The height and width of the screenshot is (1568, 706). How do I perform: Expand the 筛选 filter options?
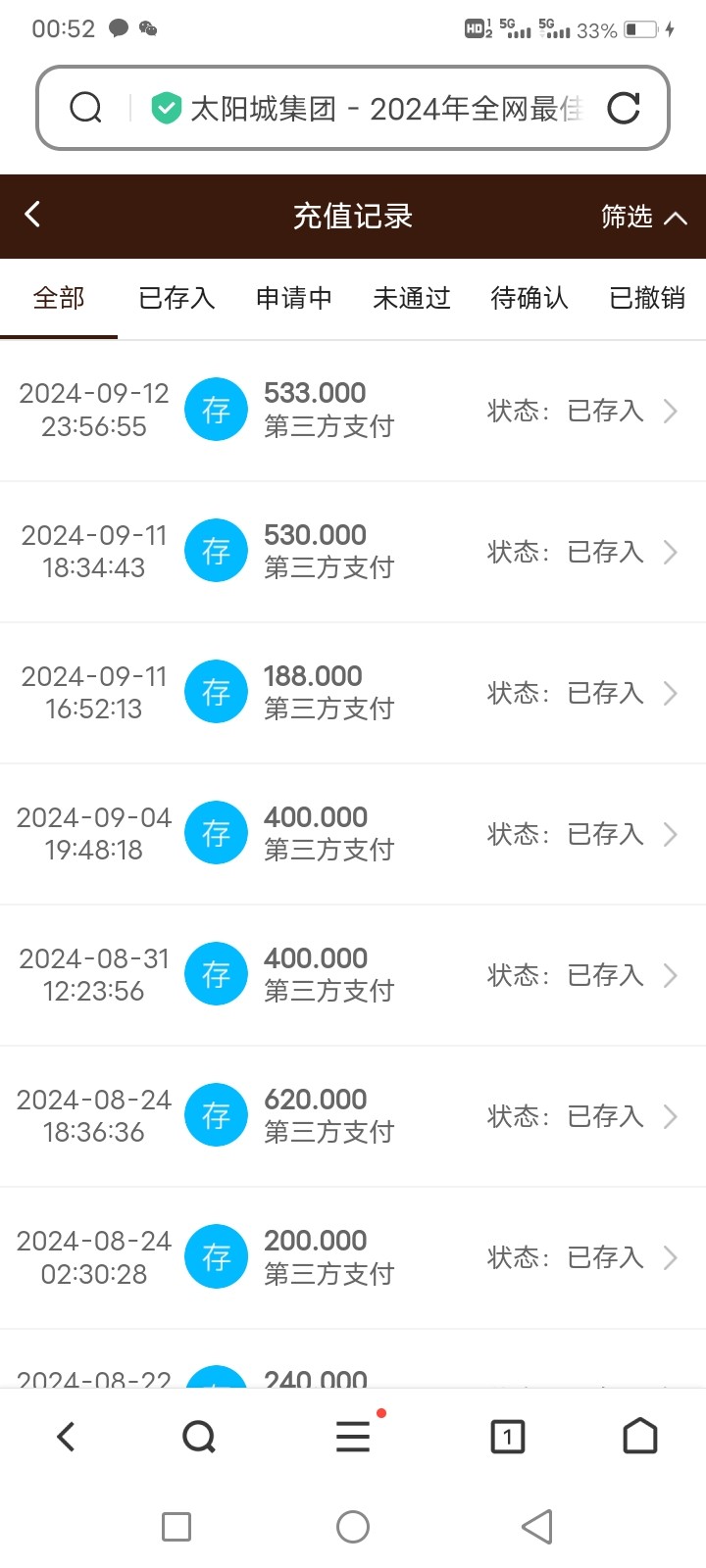coord(643,217)
